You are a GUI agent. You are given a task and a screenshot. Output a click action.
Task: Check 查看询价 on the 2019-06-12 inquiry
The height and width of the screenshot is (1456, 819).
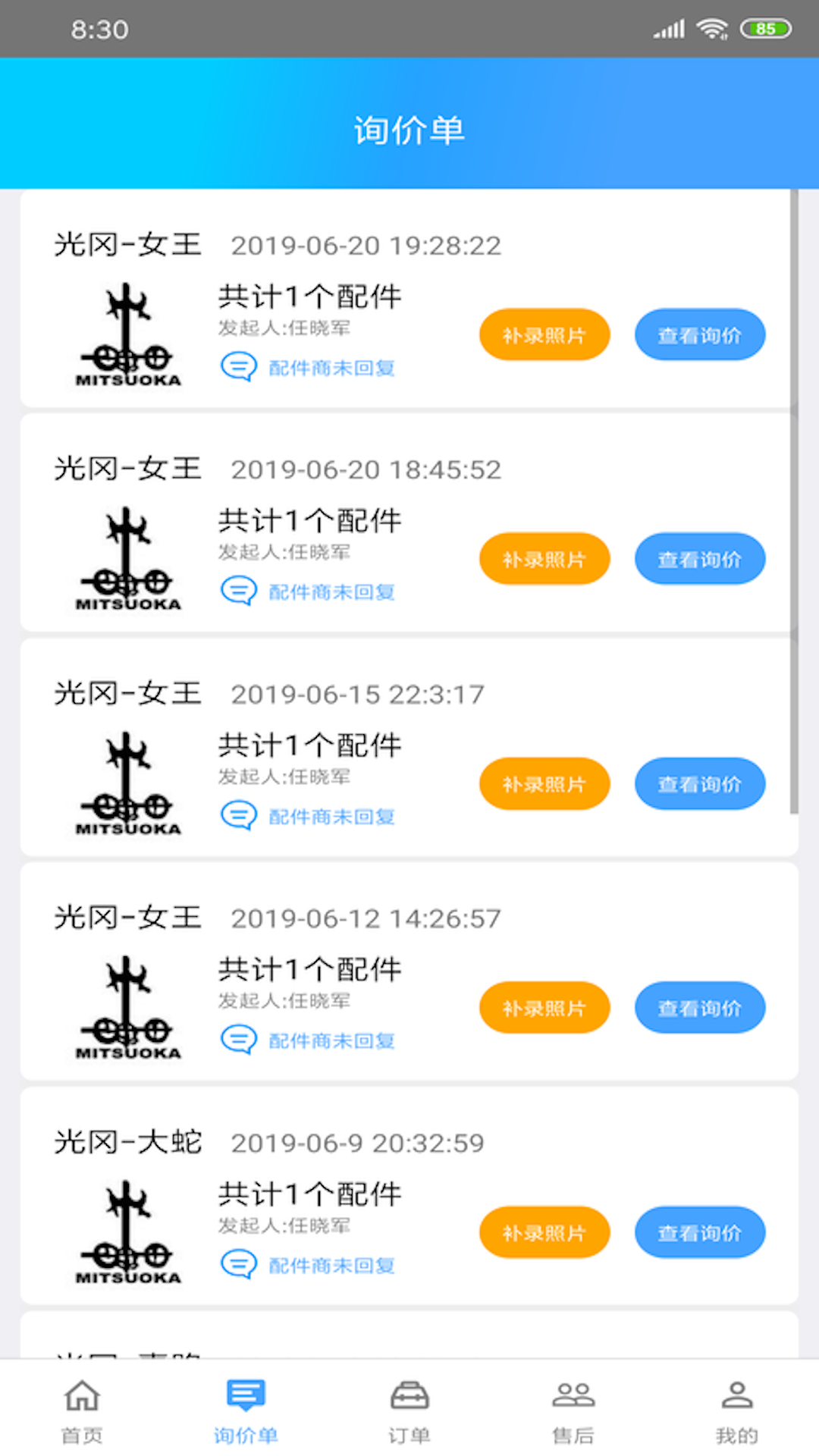click(699, 1008)
